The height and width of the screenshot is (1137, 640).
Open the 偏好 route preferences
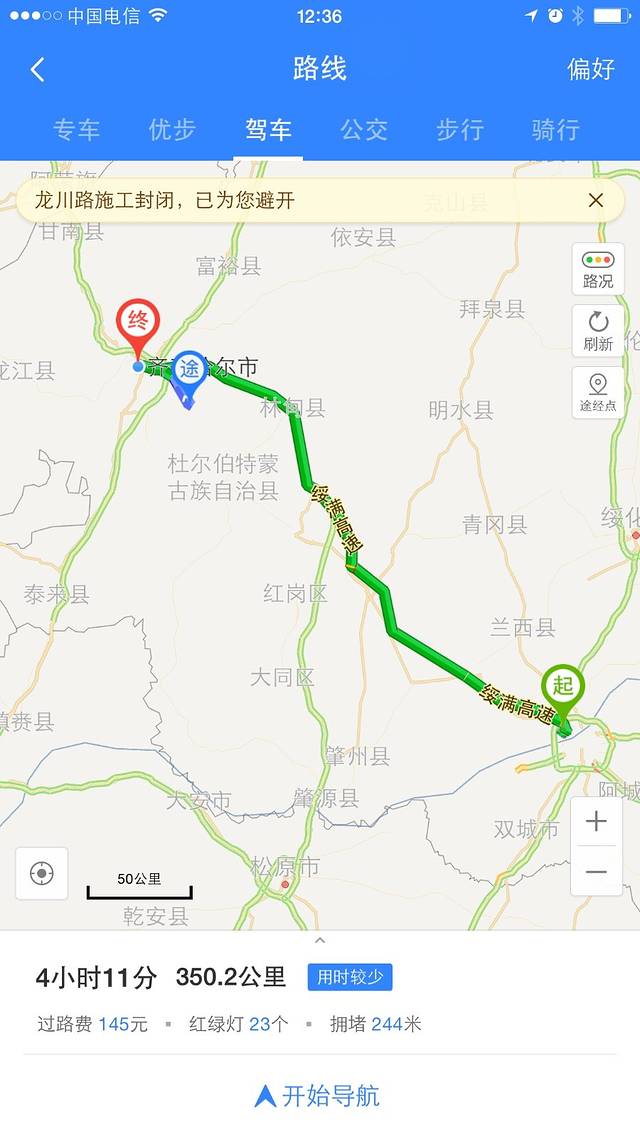coord(590,69)
